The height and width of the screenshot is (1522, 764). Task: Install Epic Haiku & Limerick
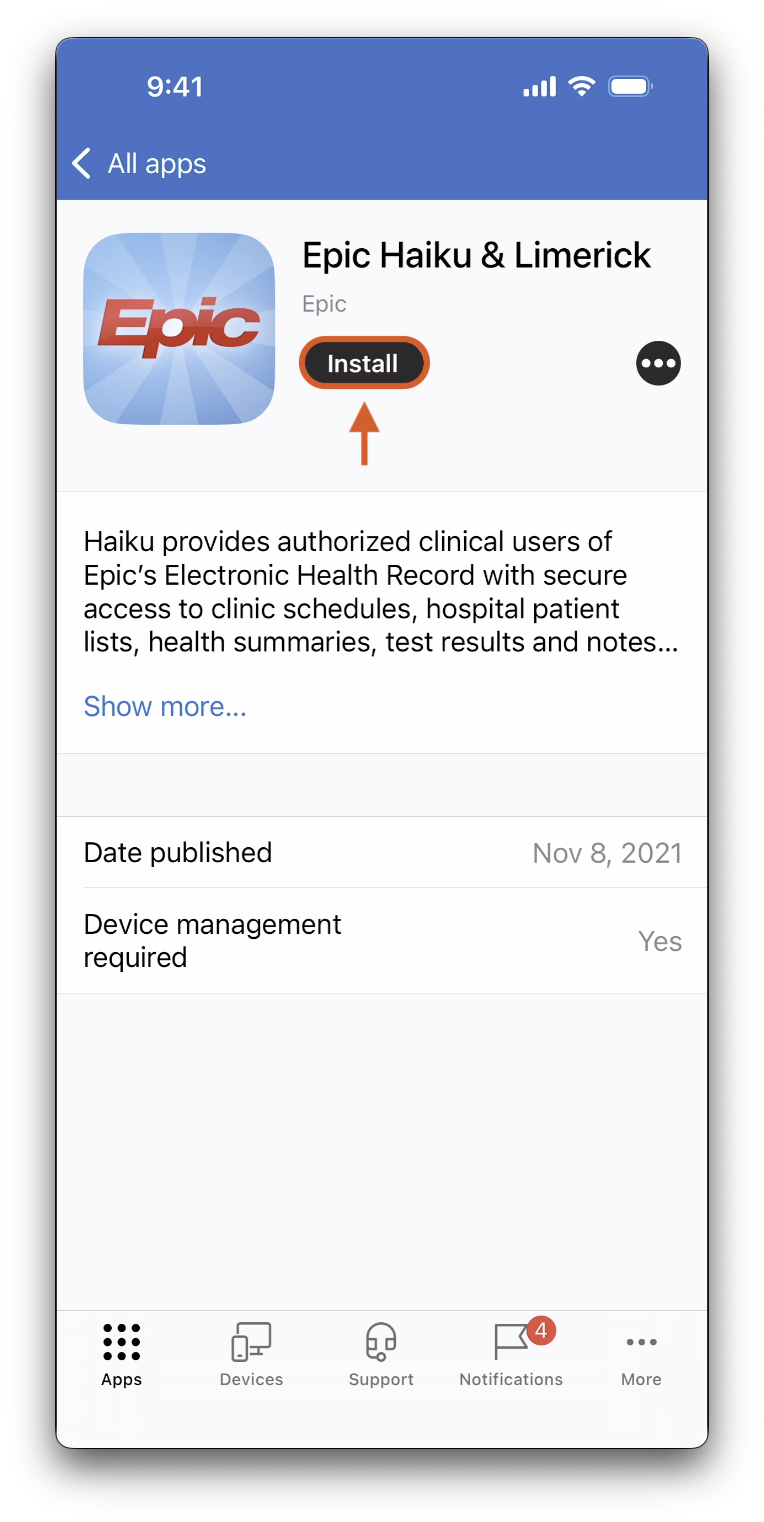[x=363, y=364]
